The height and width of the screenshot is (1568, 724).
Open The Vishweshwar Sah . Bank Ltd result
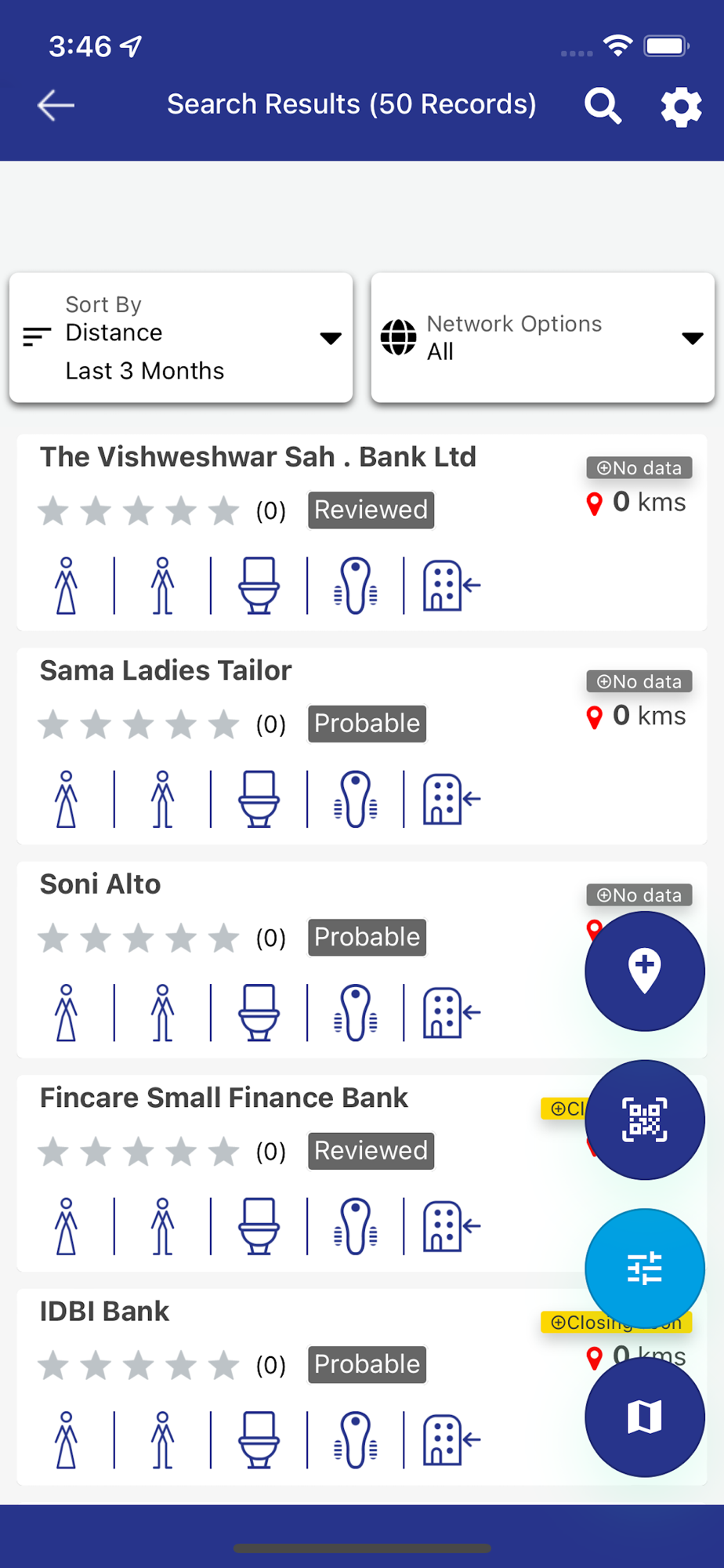tap(362, 532)
